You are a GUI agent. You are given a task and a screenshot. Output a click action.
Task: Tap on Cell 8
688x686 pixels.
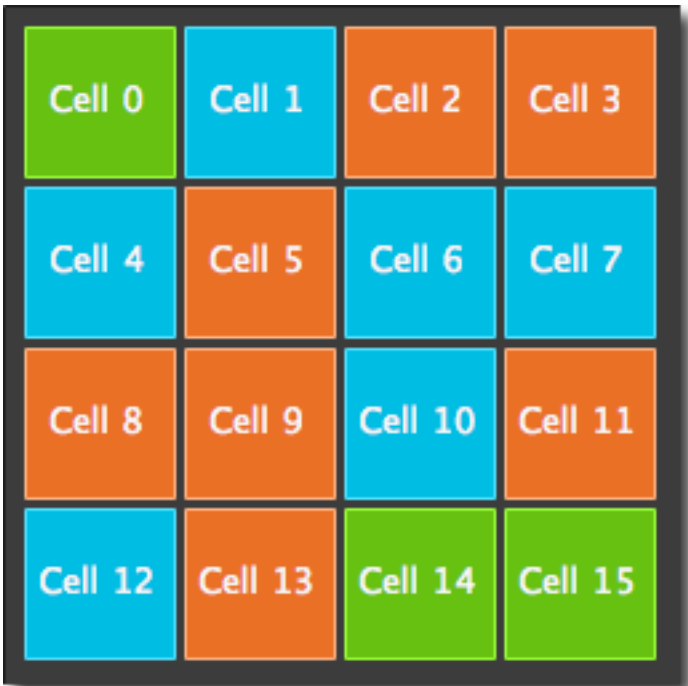click(x=100, y=423)
